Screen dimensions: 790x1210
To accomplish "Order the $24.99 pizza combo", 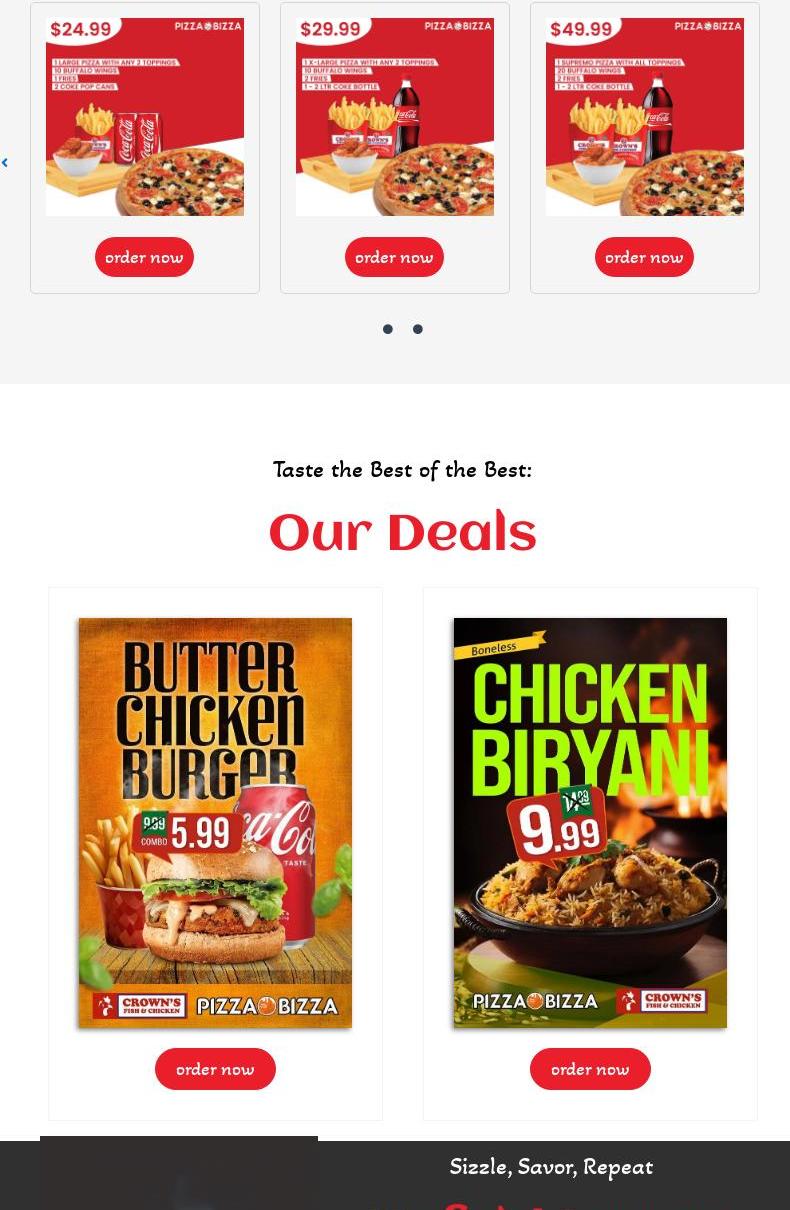I will [144, 258].
